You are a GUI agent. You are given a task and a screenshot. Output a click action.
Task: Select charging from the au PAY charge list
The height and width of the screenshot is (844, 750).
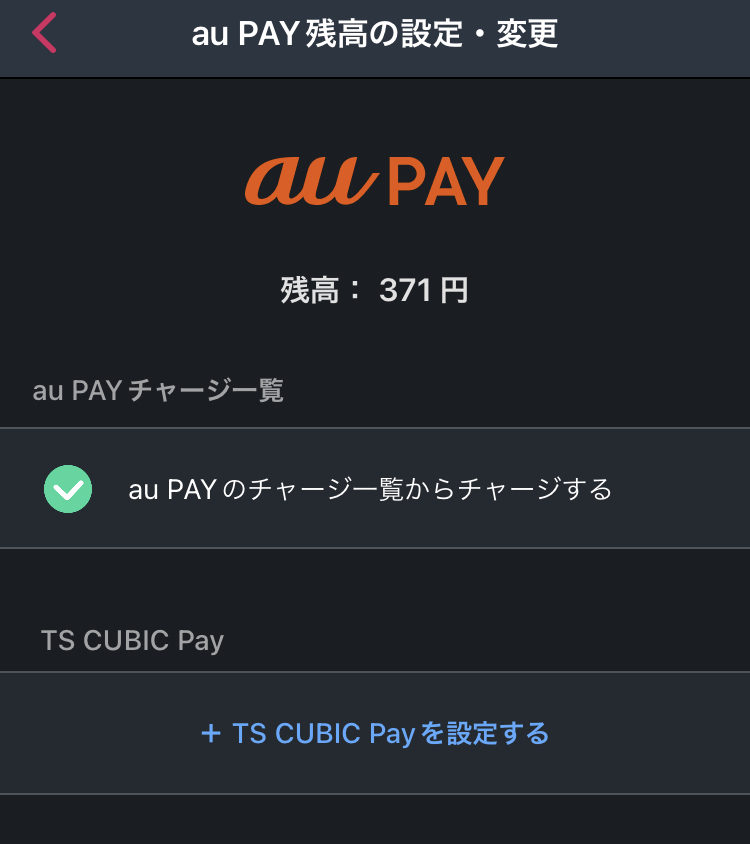[370, 489]
